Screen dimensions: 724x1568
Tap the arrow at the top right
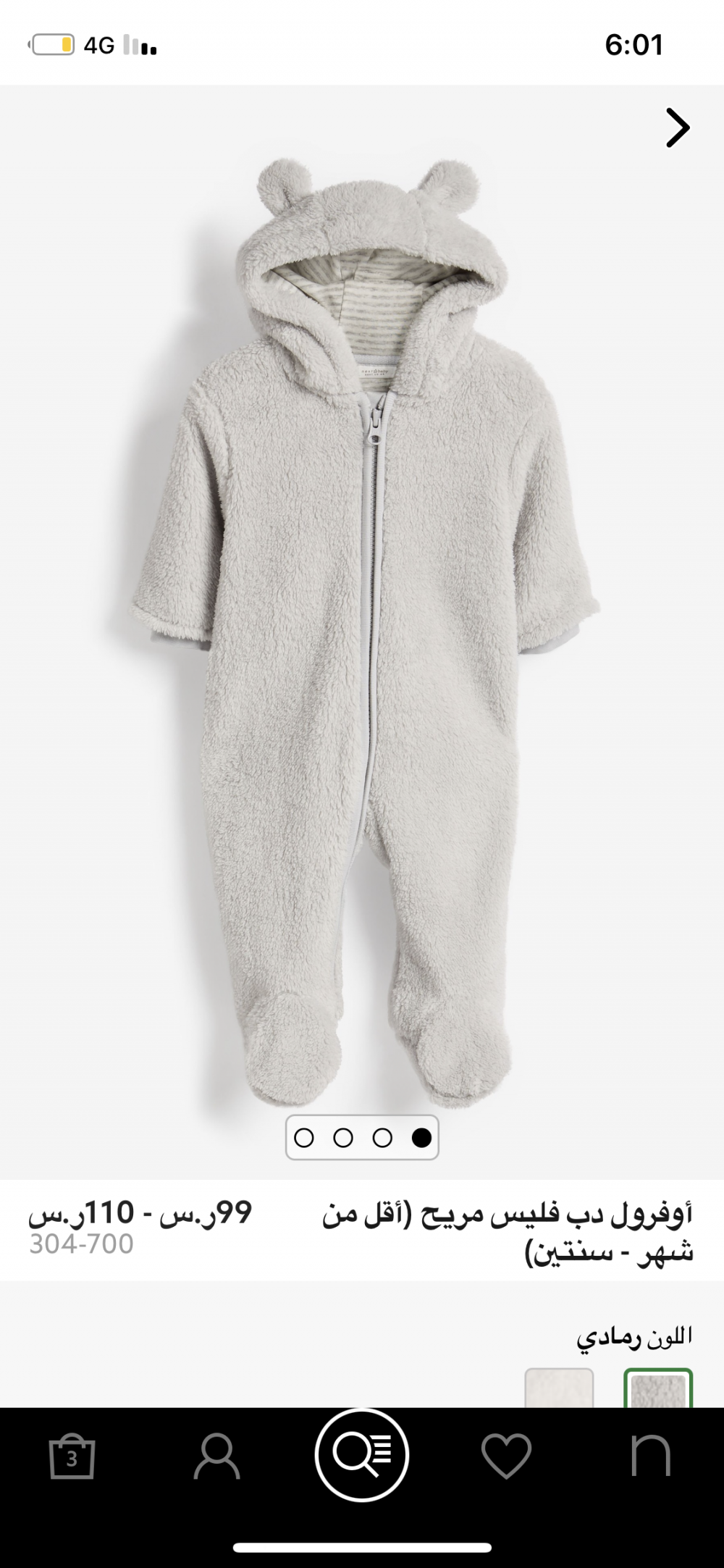click(677, 128)
